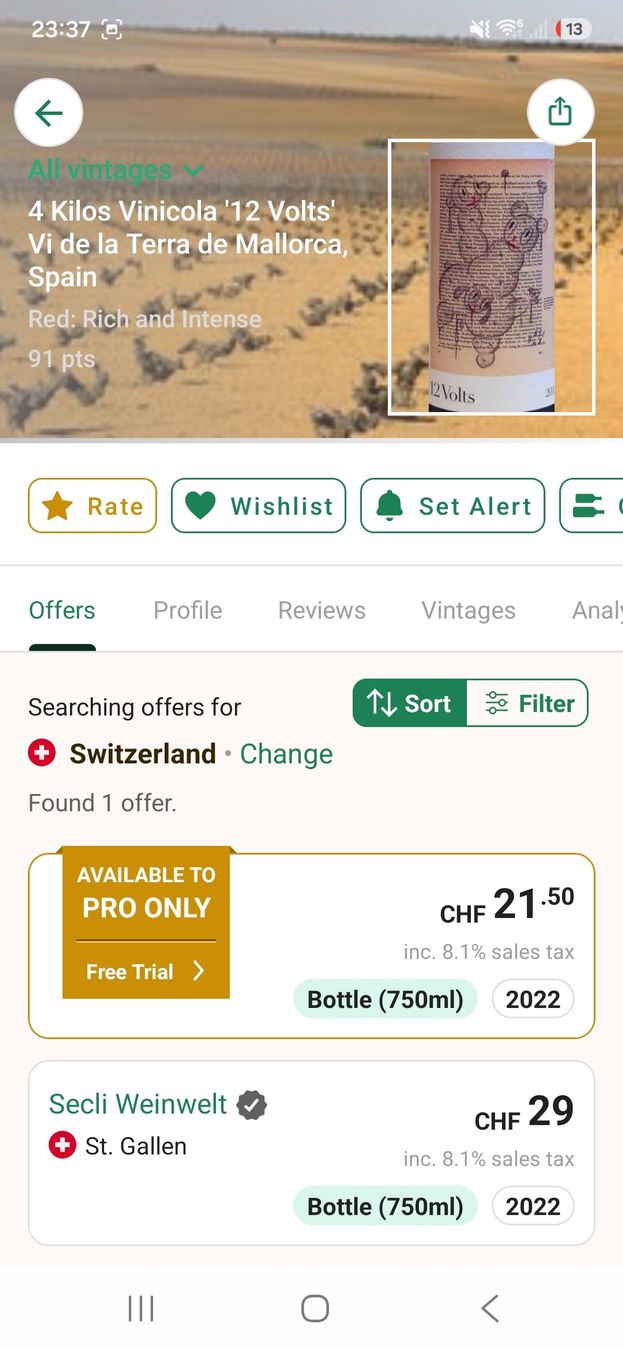Open the 12 Volts bottle image
This screenshot has height=1350, width=623.
coord(491,277)
